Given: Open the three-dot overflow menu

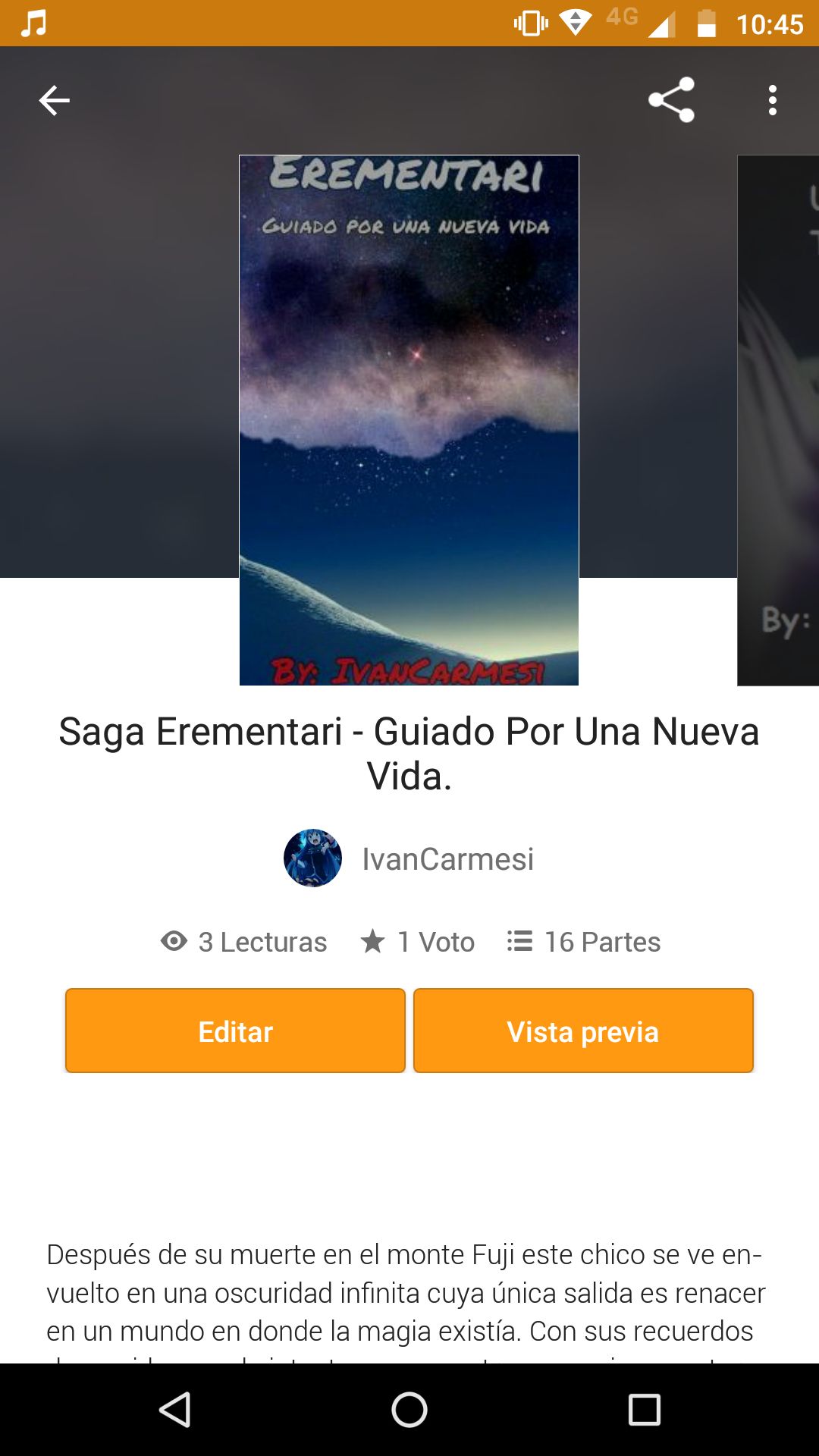Looking at the screenshot, I should point(772,100).
